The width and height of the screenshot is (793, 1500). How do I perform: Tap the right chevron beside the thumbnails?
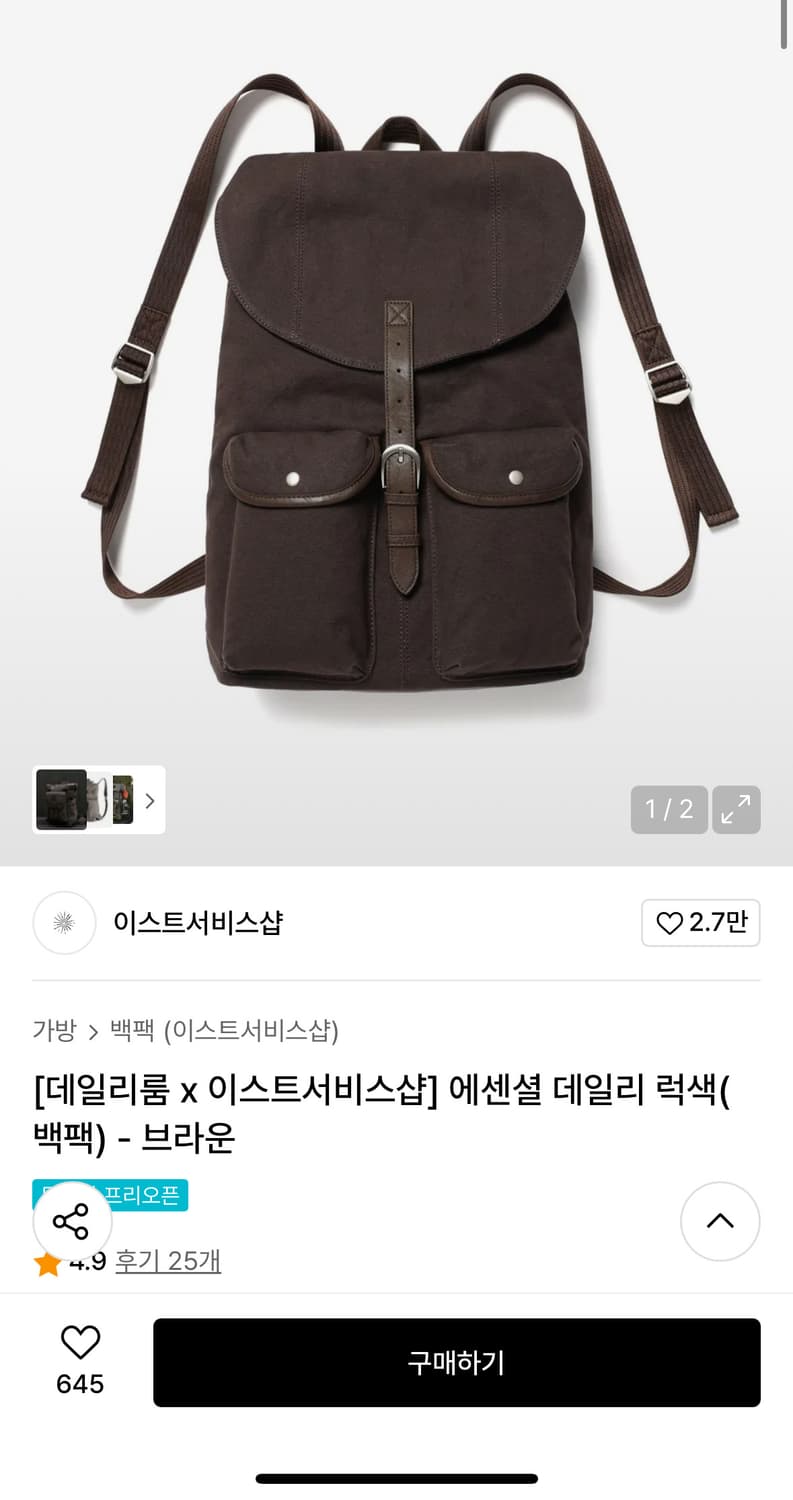click(149, 801)
